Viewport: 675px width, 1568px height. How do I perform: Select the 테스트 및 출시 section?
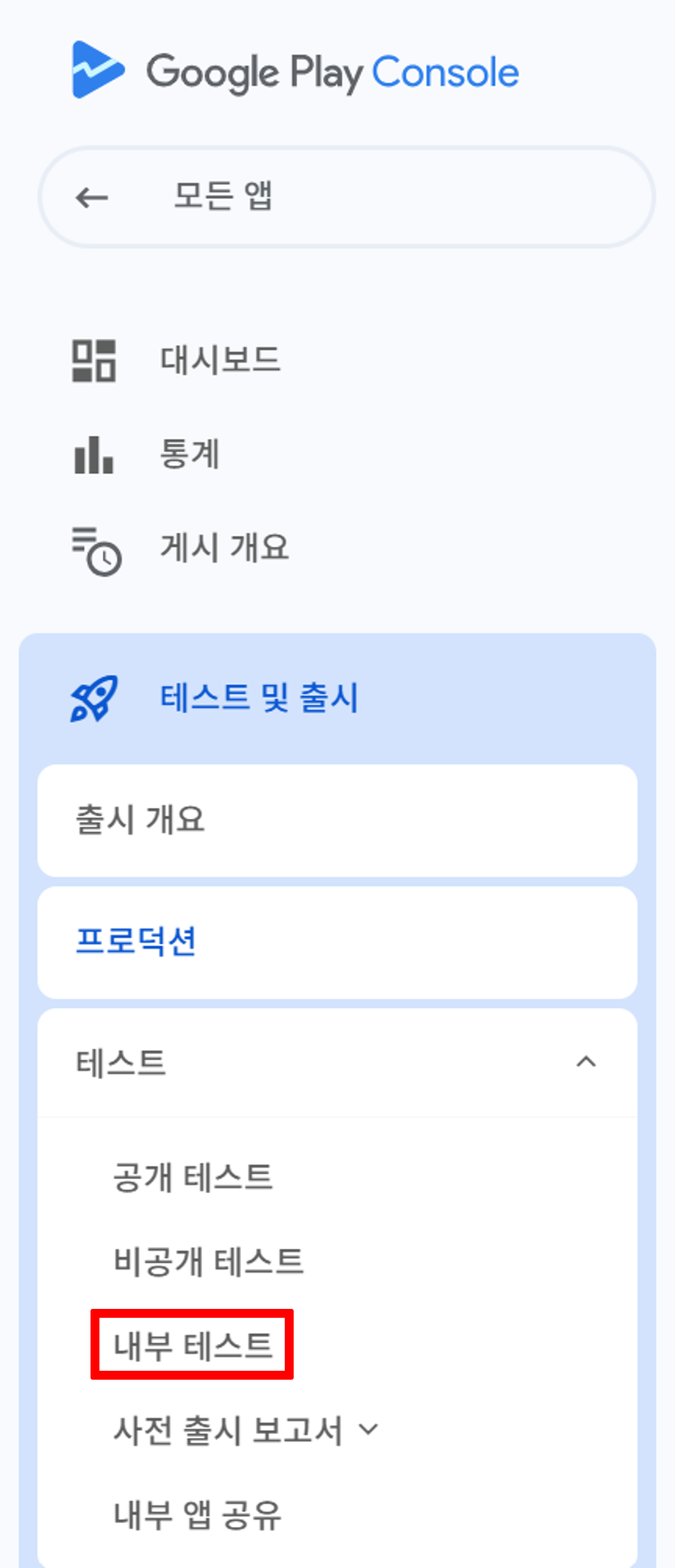tap(259, 698)
